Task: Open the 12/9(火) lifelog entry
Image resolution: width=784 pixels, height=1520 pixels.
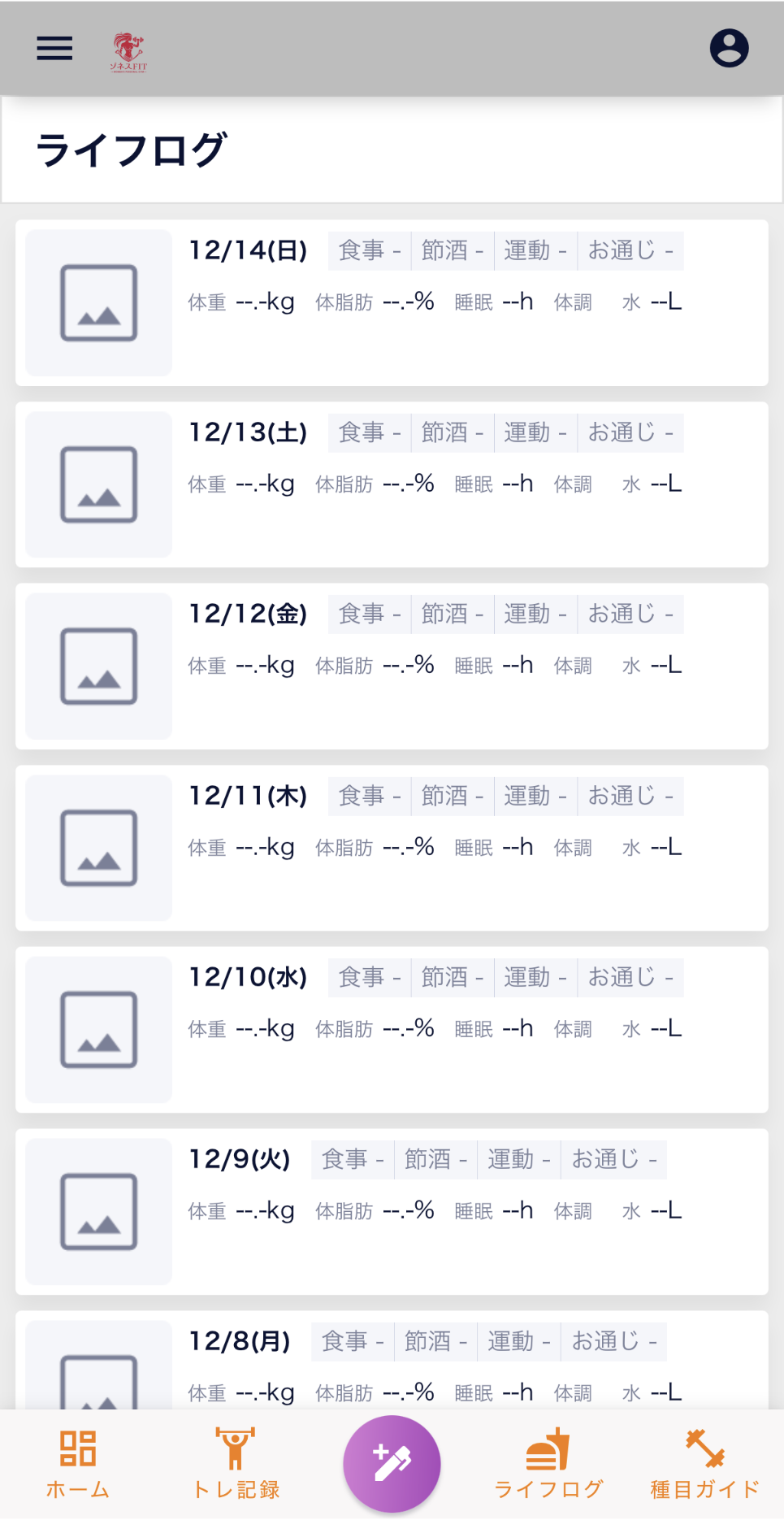Action: point(392,1211)
